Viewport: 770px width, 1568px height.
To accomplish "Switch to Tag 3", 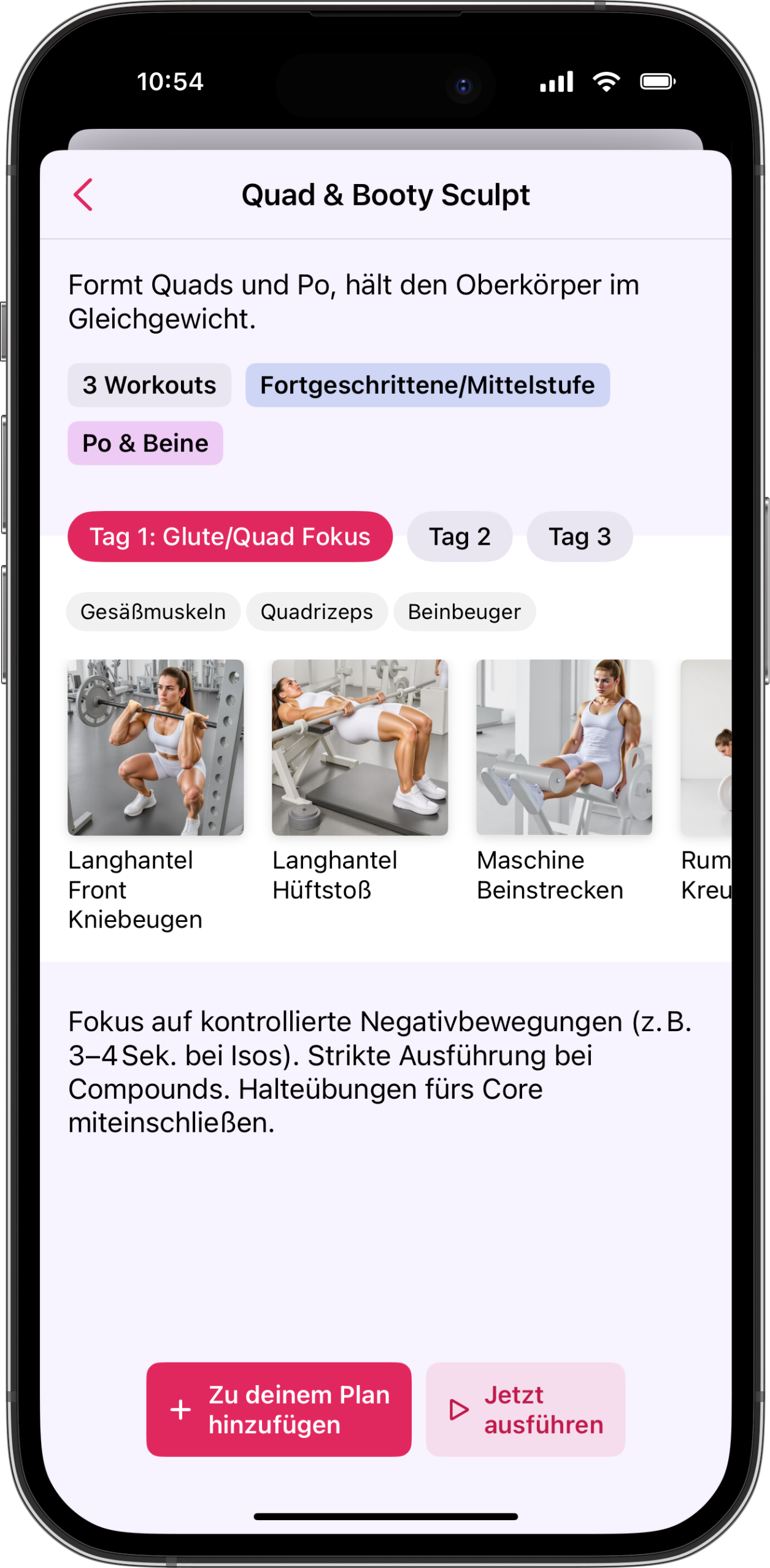I will 579,537.
